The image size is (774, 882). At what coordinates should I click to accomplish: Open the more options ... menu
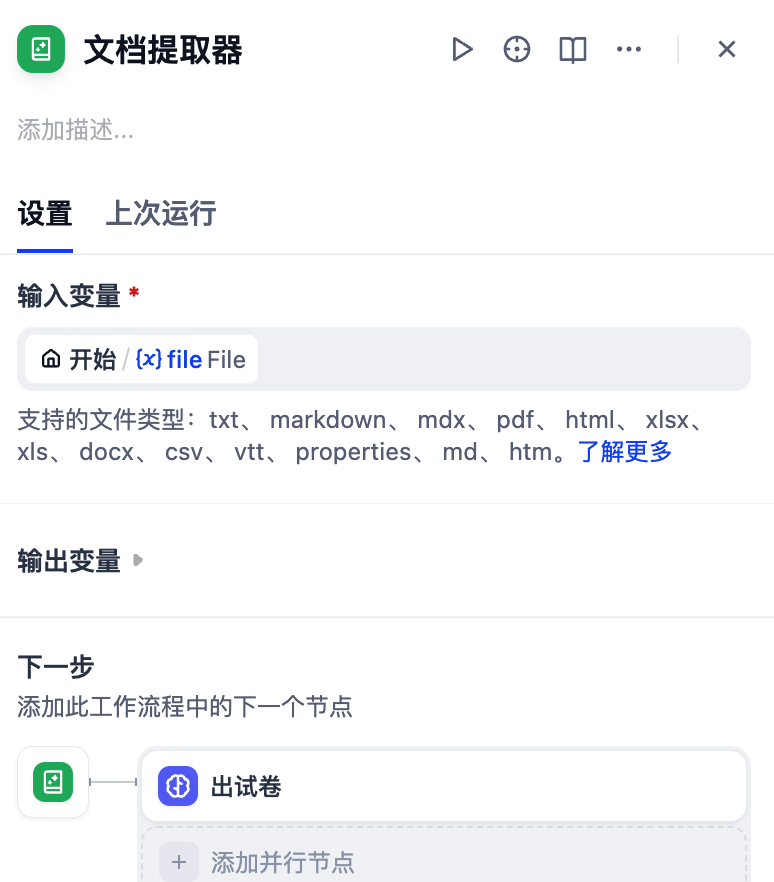(629, 48)
